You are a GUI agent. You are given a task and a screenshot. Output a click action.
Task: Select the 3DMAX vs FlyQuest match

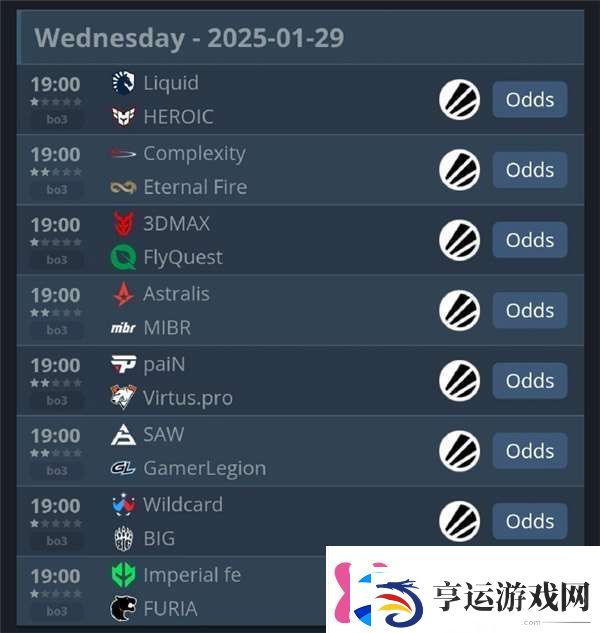click(250, 240)
